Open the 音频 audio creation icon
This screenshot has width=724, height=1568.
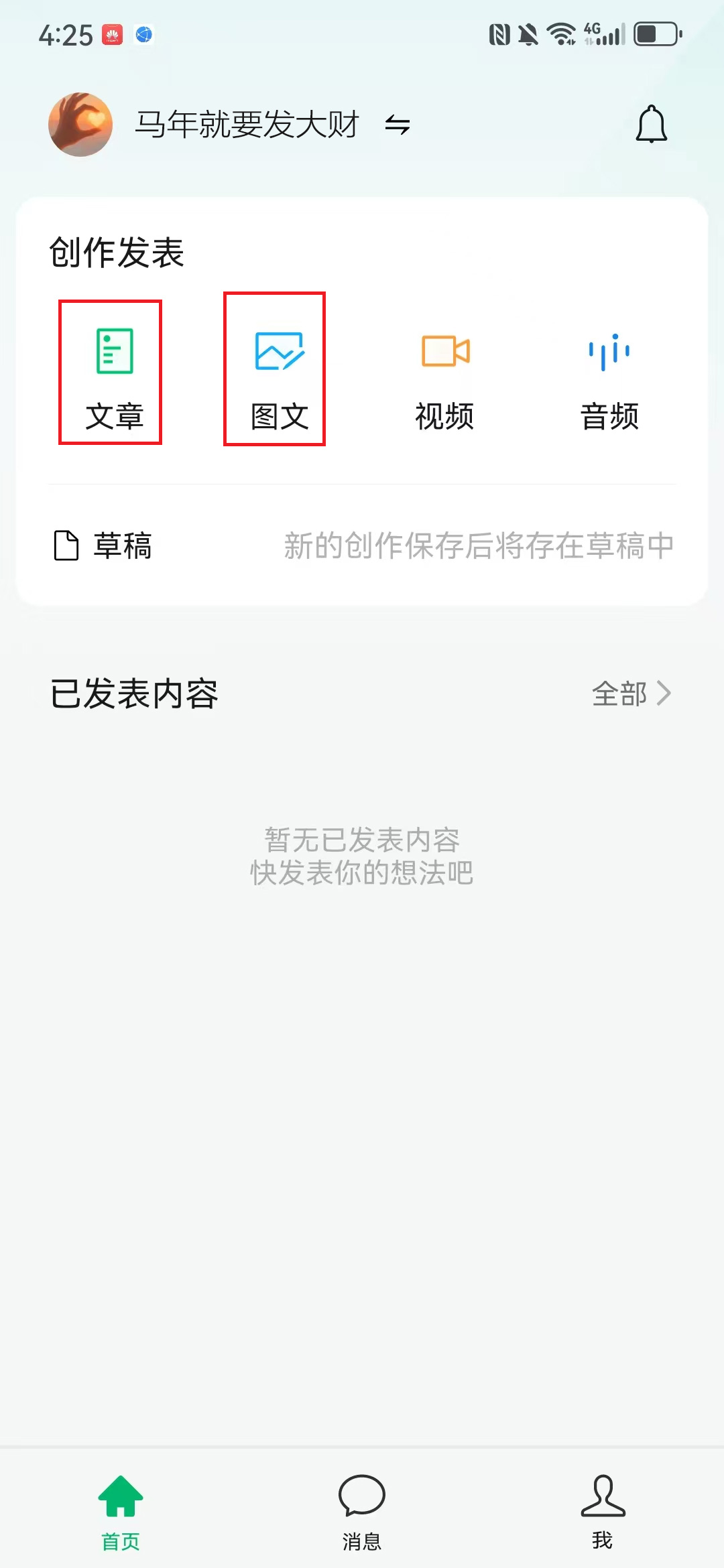607,350
